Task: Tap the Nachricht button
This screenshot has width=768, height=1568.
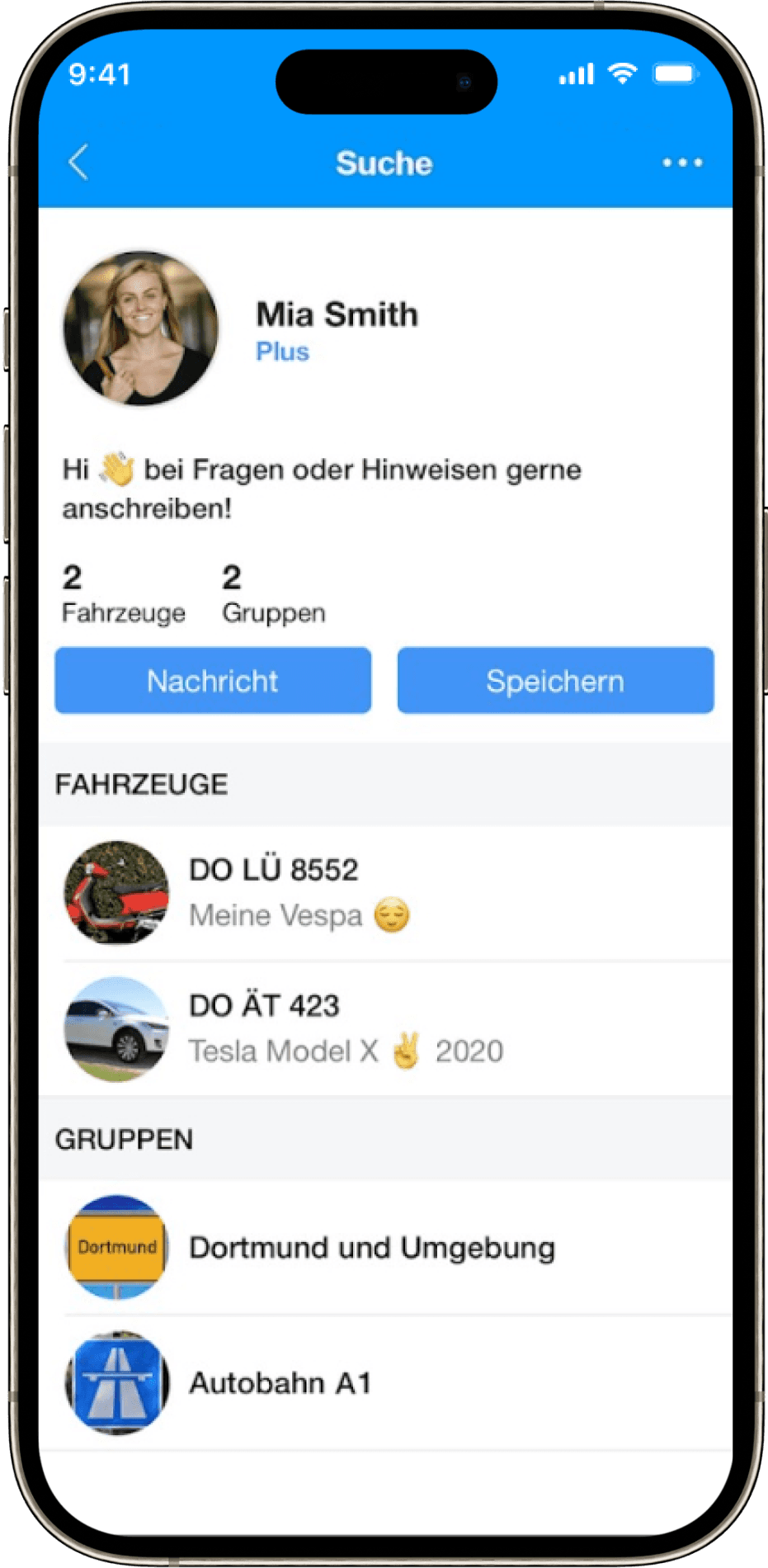Action: coord(213,680)
